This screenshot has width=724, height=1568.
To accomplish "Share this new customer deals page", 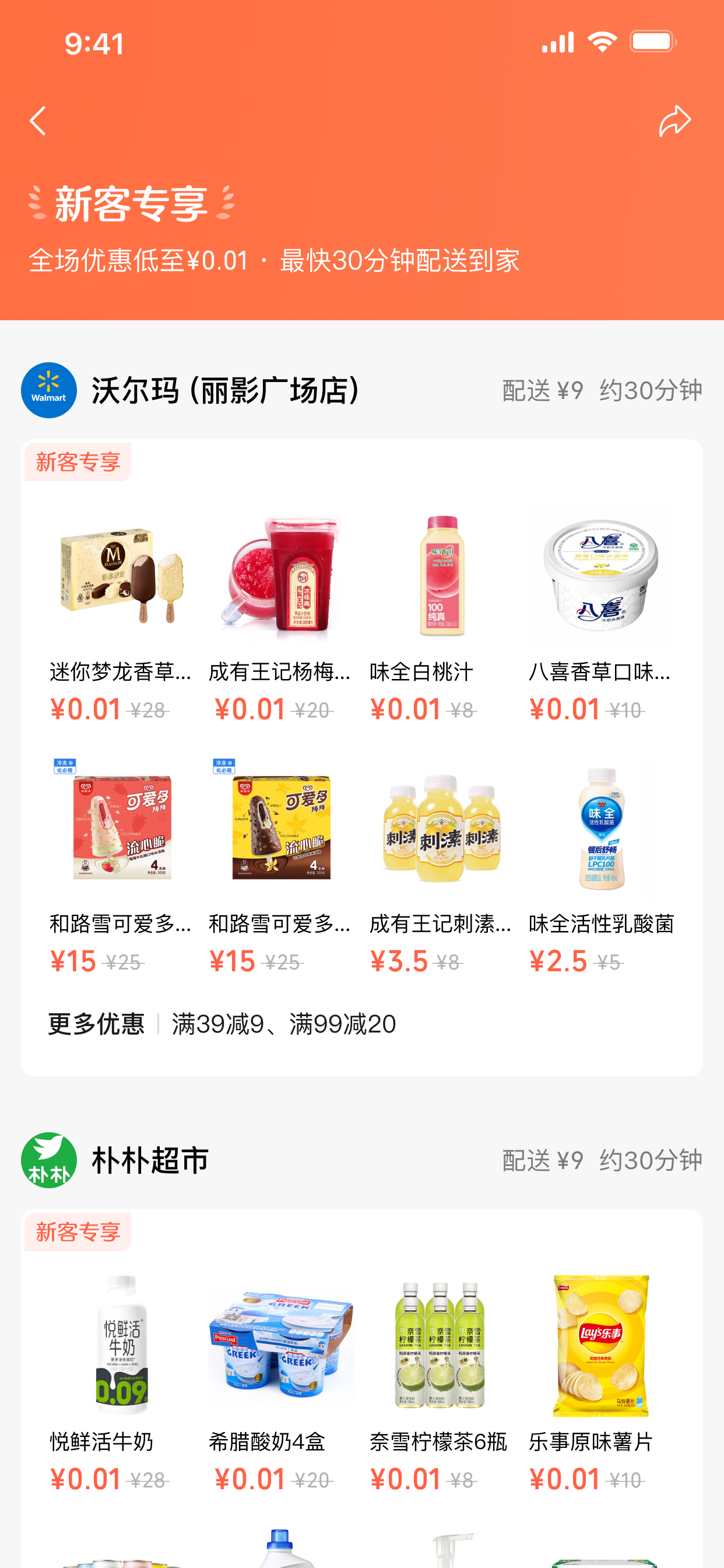I will pyautogui.click(x=674, y=121).
